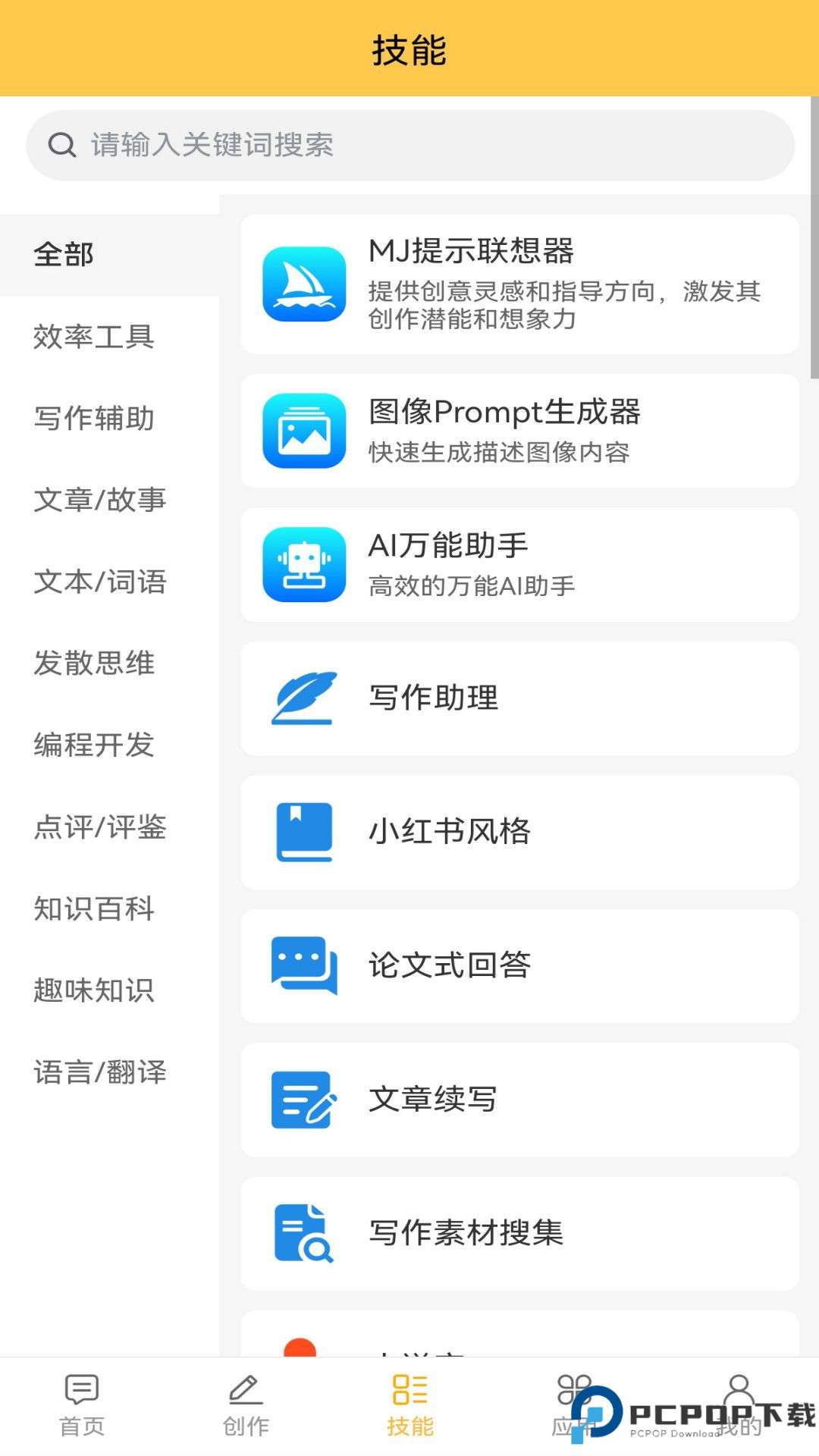Start the 文章续写 skill
This screenshot has height=1456, width=819.
point(519,1100)
